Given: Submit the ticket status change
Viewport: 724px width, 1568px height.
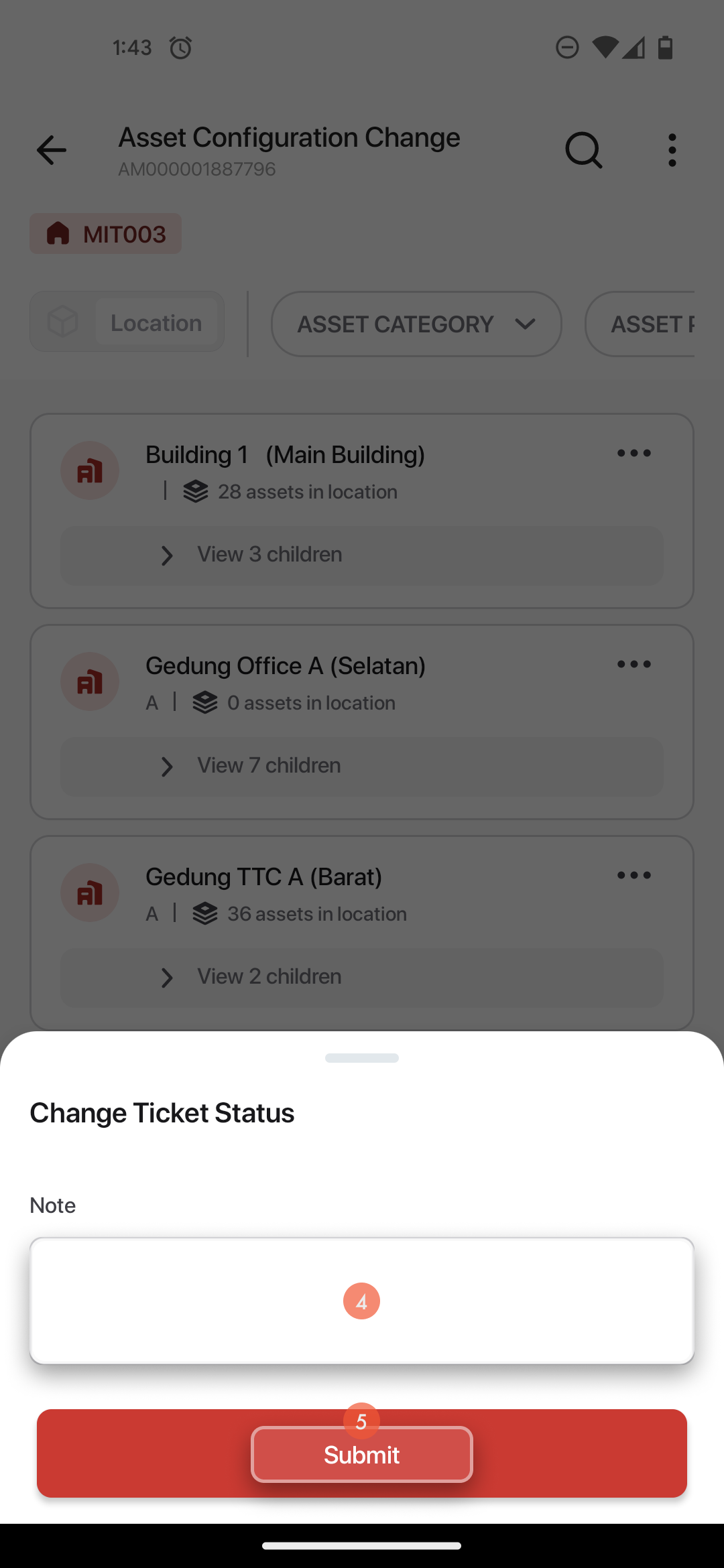Looking at the screenshot, I should [362, 1453].
